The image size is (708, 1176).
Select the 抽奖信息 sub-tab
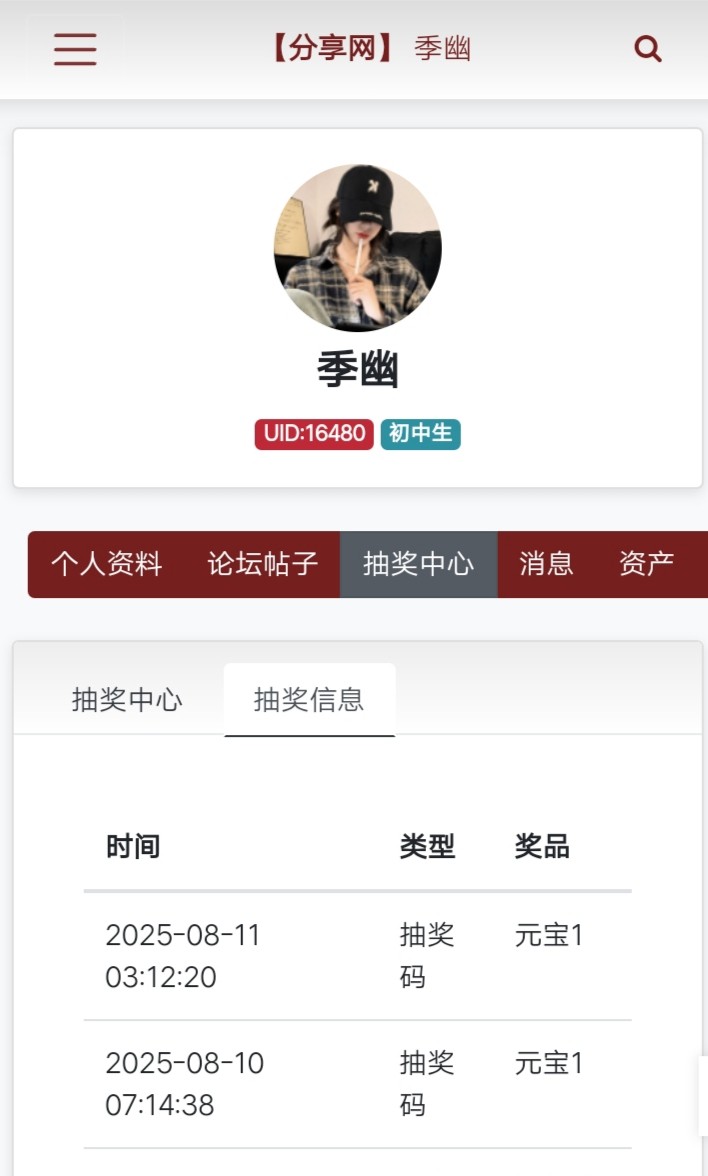click(x=309, y=700)
